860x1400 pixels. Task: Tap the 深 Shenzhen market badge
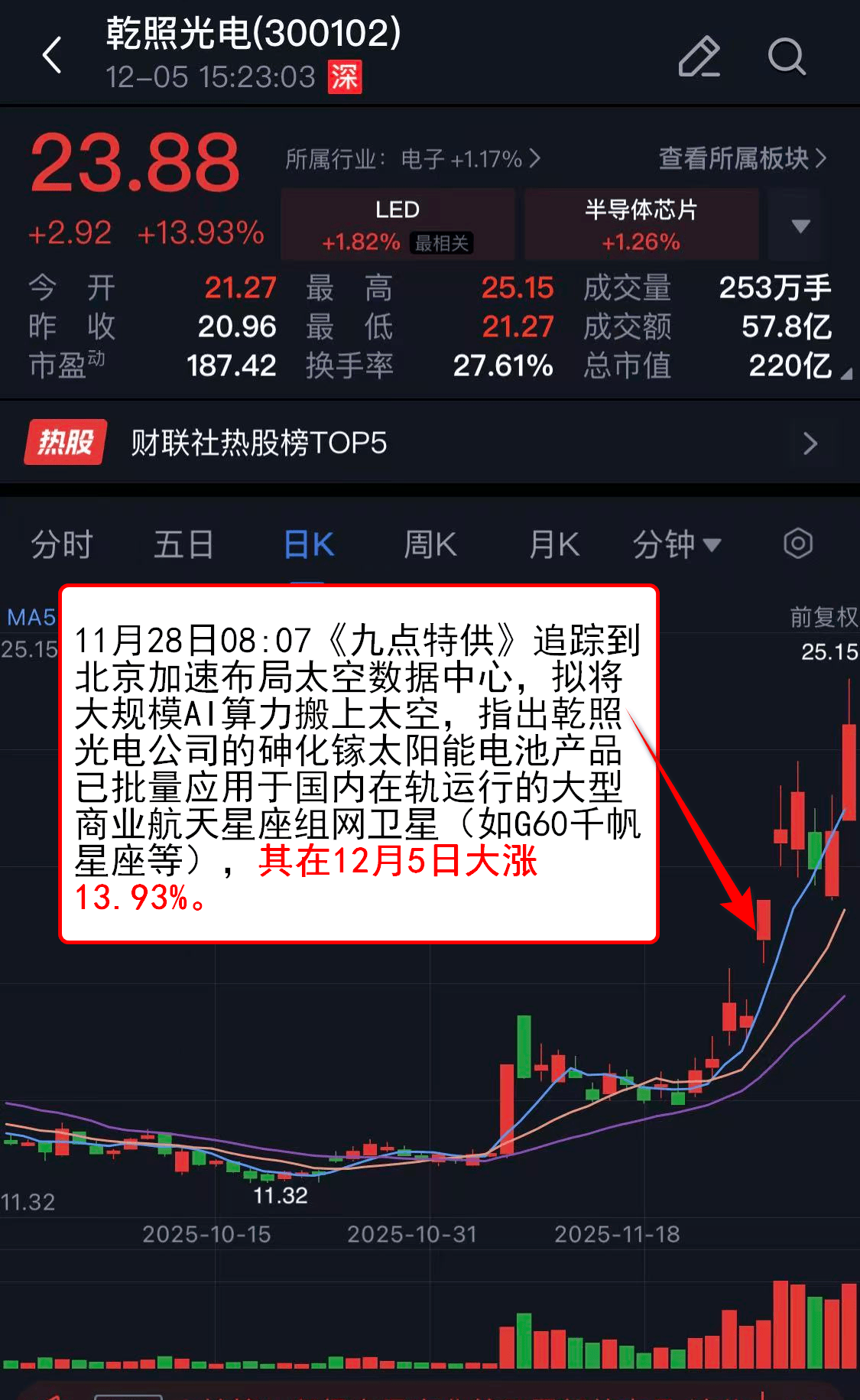[x=345, y=77]
